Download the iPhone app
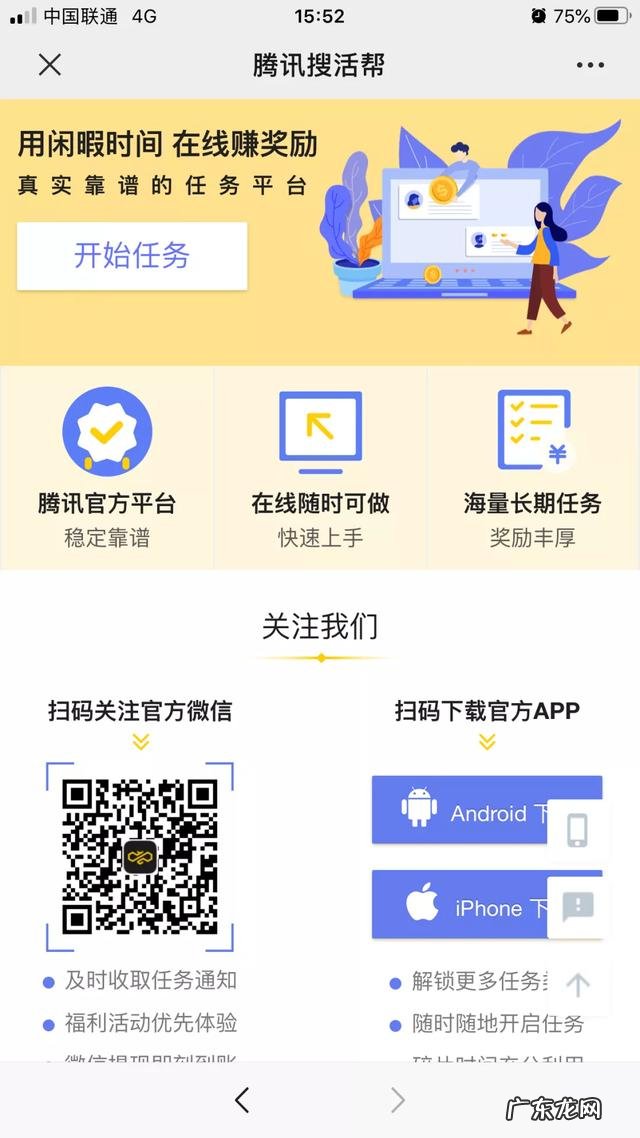The image size is (640, 1138). click(x=460, y=905)
